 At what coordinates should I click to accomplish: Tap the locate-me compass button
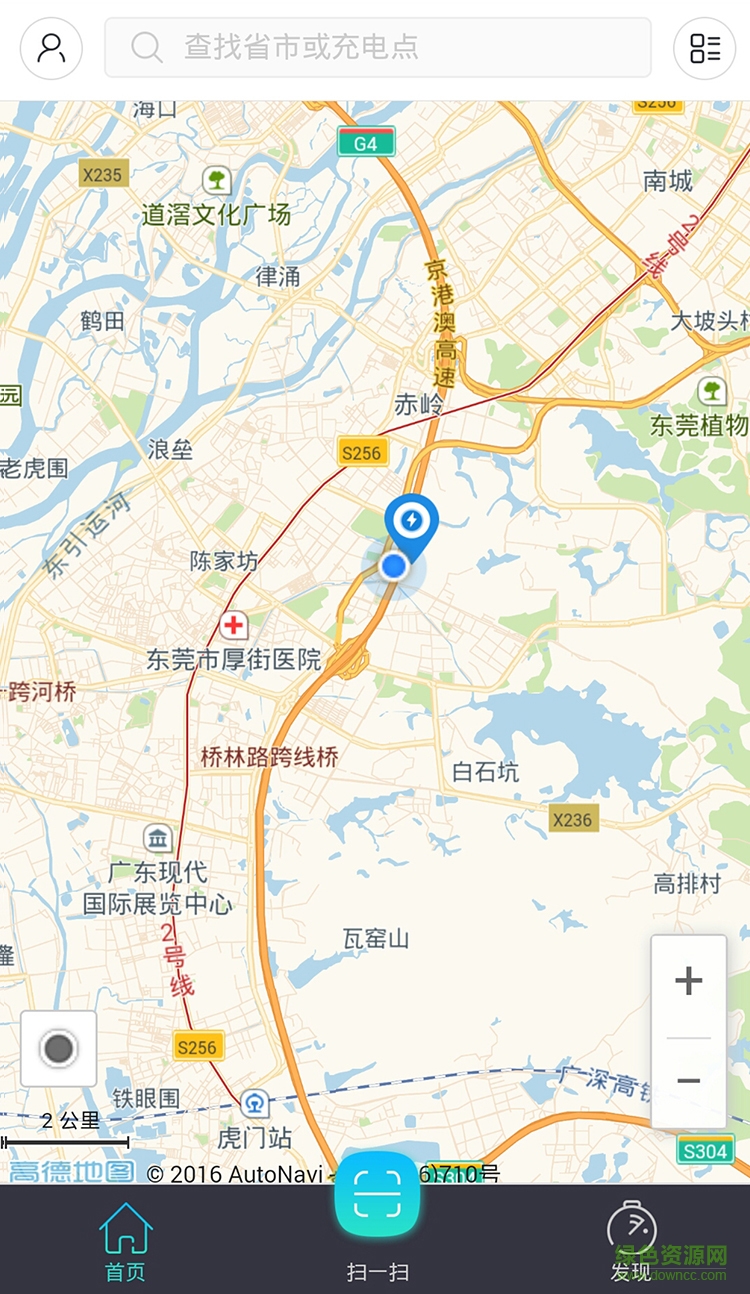tap(58, 1048)
